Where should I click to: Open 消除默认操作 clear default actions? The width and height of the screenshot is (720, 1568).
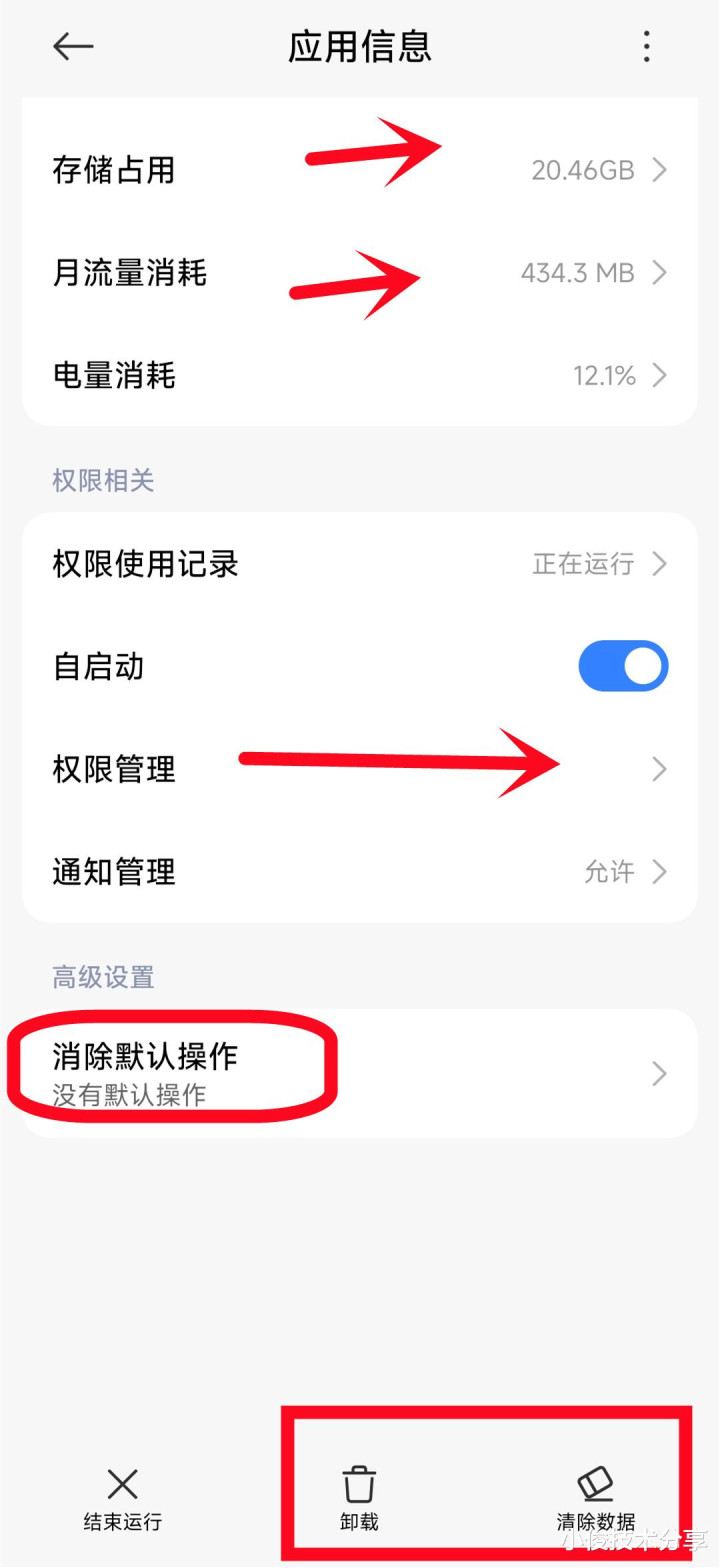(x=360, y=1073)
